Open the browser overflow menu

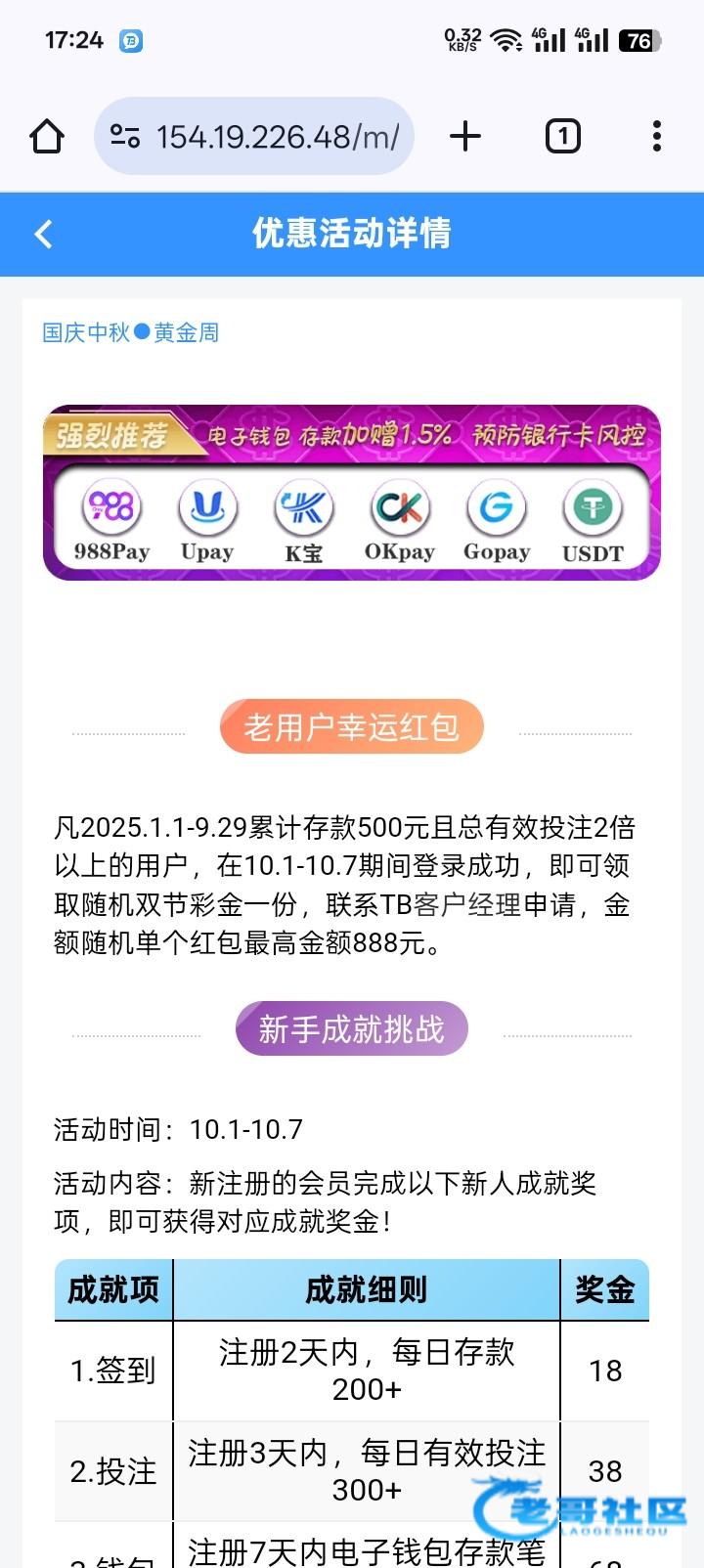click(x=656, y=137)
